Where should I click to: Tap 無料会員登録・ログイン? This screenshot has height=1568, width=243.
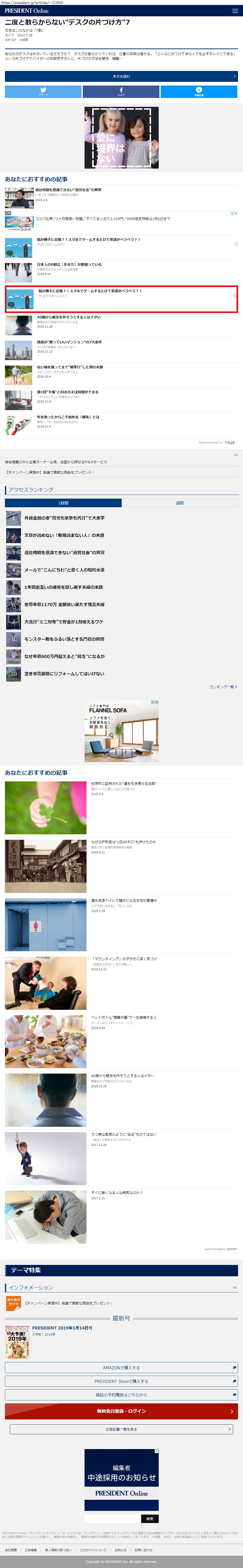[121, 1411]
